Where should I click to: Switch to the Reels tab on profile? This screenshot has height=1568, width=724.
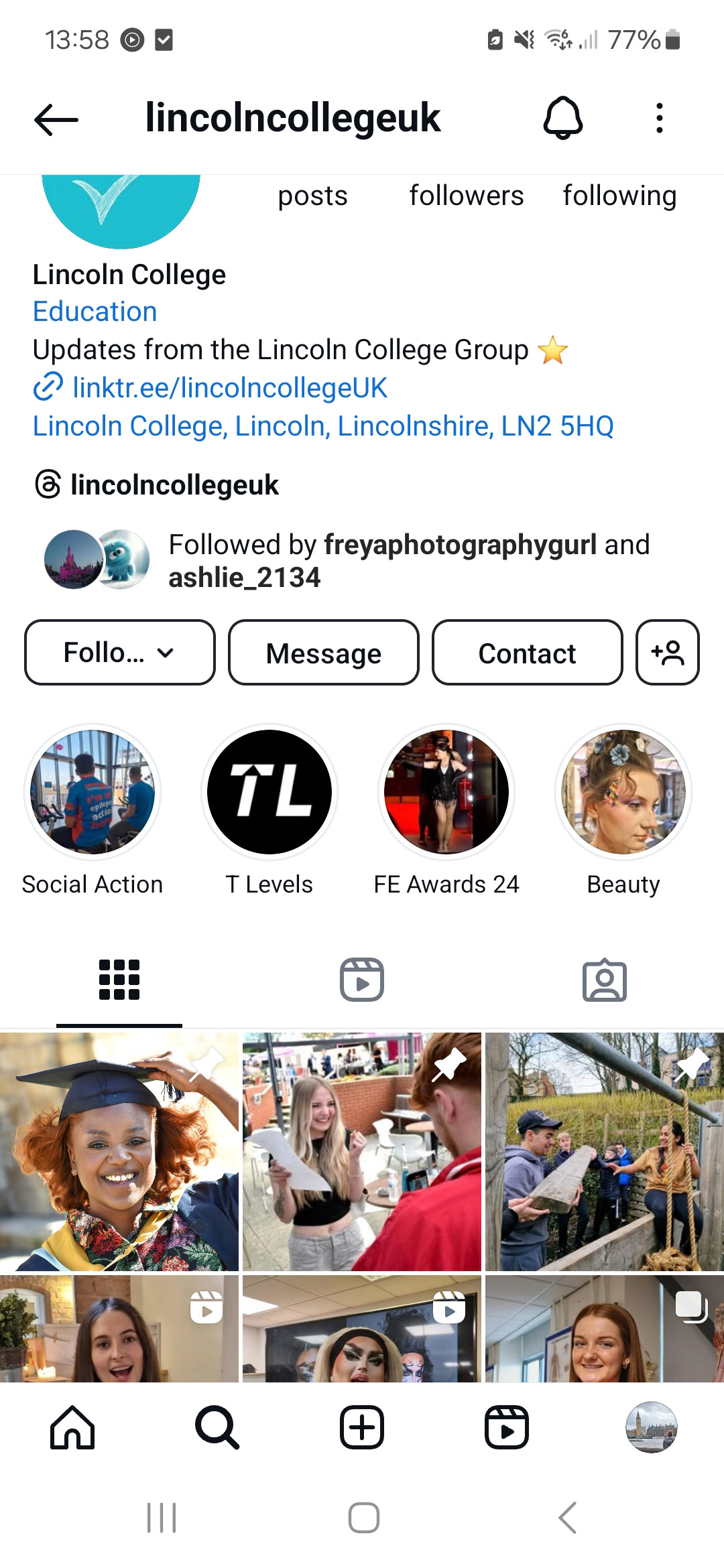pos(362,980)
